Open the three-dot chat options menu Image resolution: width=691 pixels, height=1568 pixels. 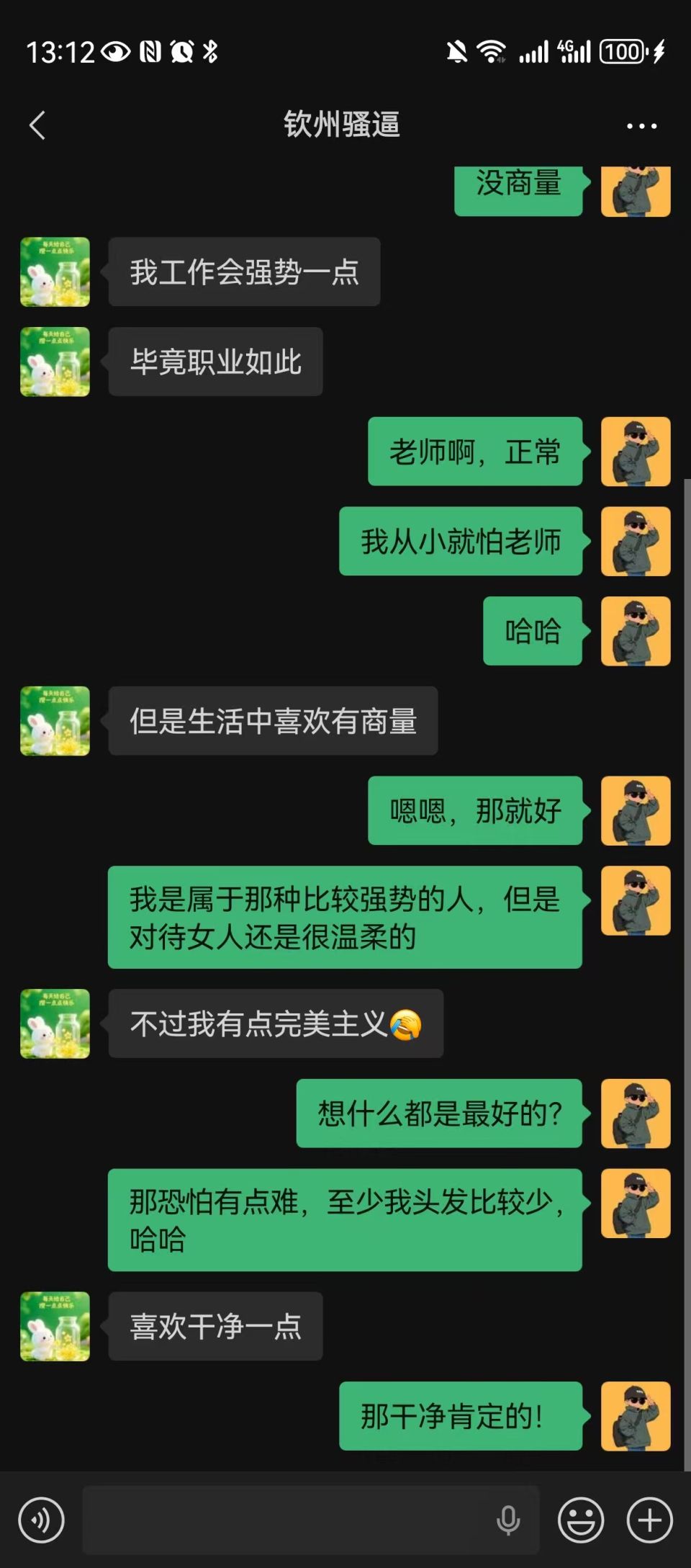pos(641,126)
